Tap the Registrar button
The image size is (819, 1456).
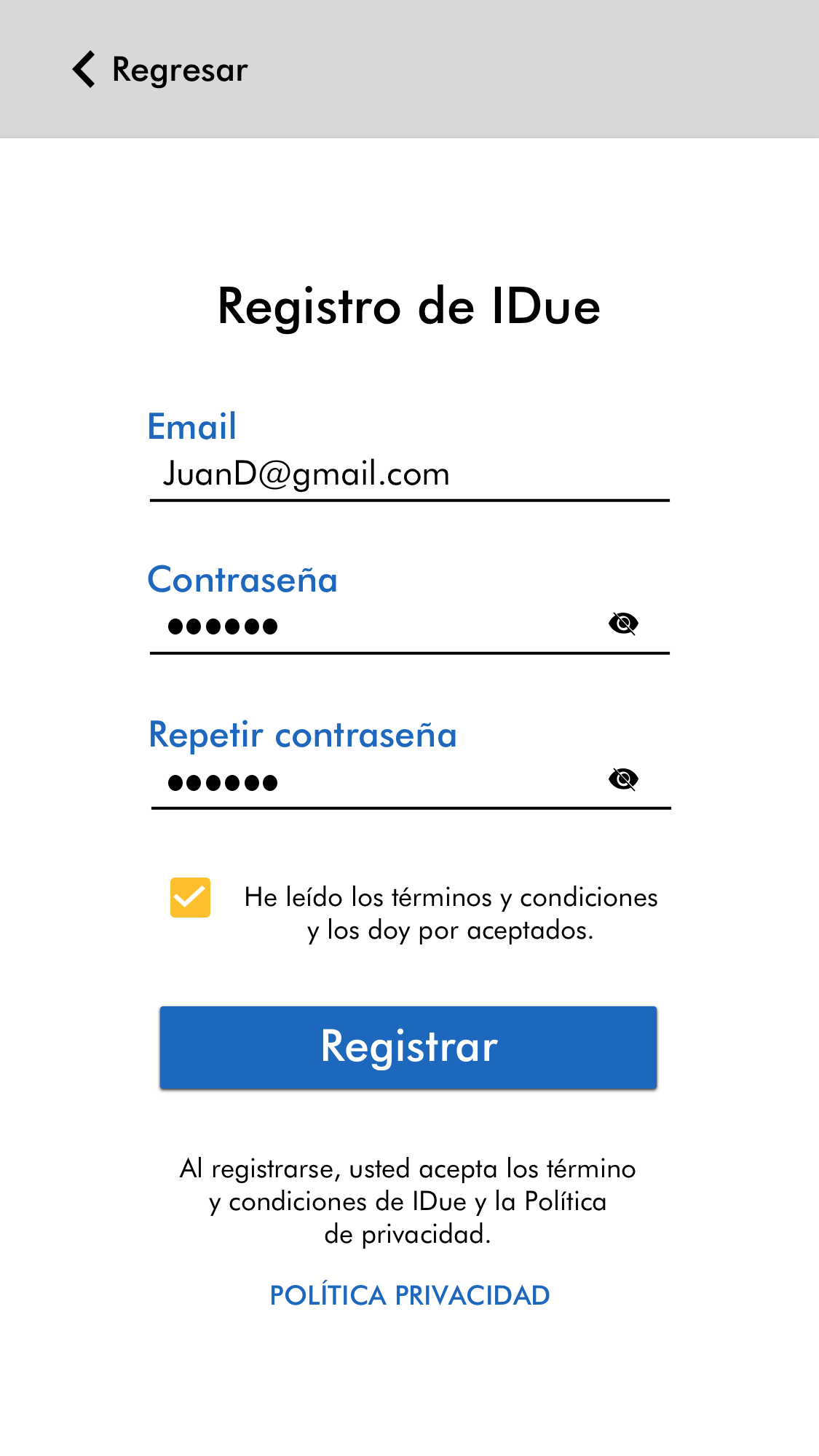408,1047
